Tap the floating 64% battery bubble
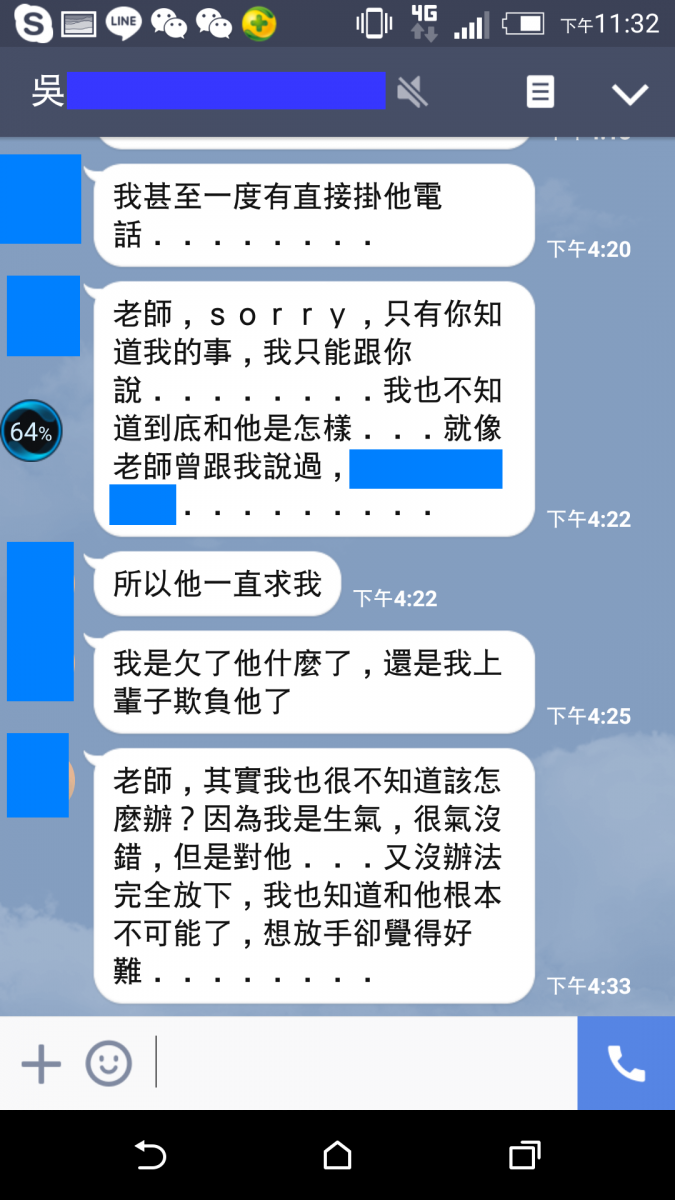This screenshot has width=675, height=1200. [31, 432]
